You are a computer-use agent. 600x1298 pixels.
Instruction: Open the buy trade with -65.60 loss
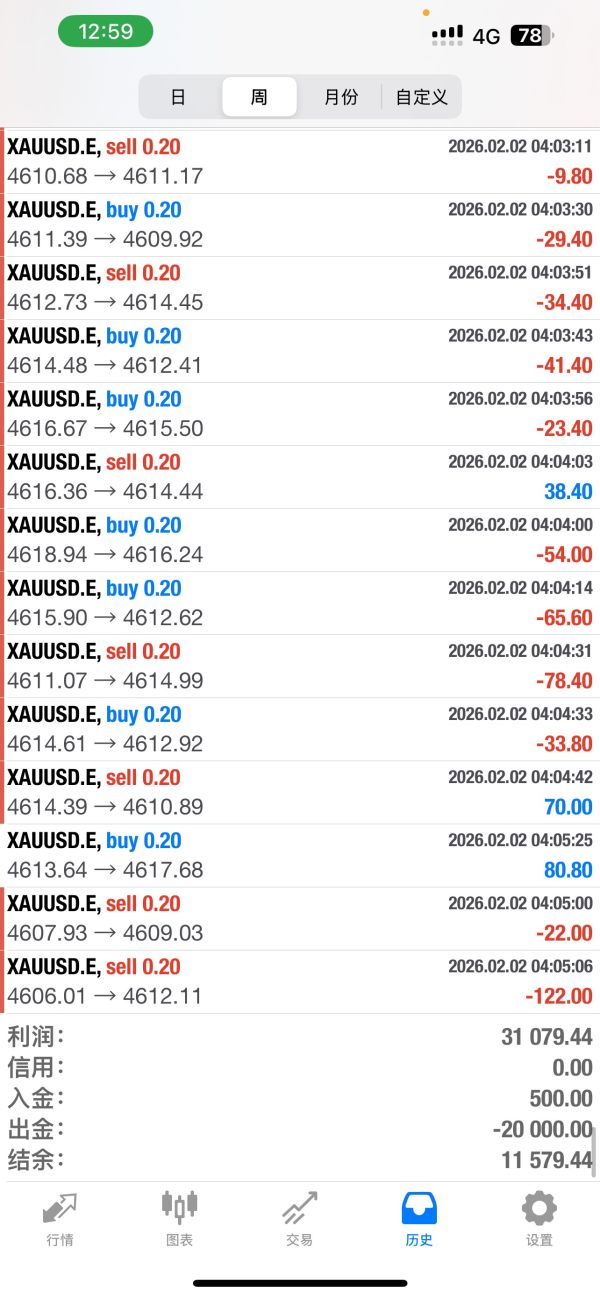300,604
